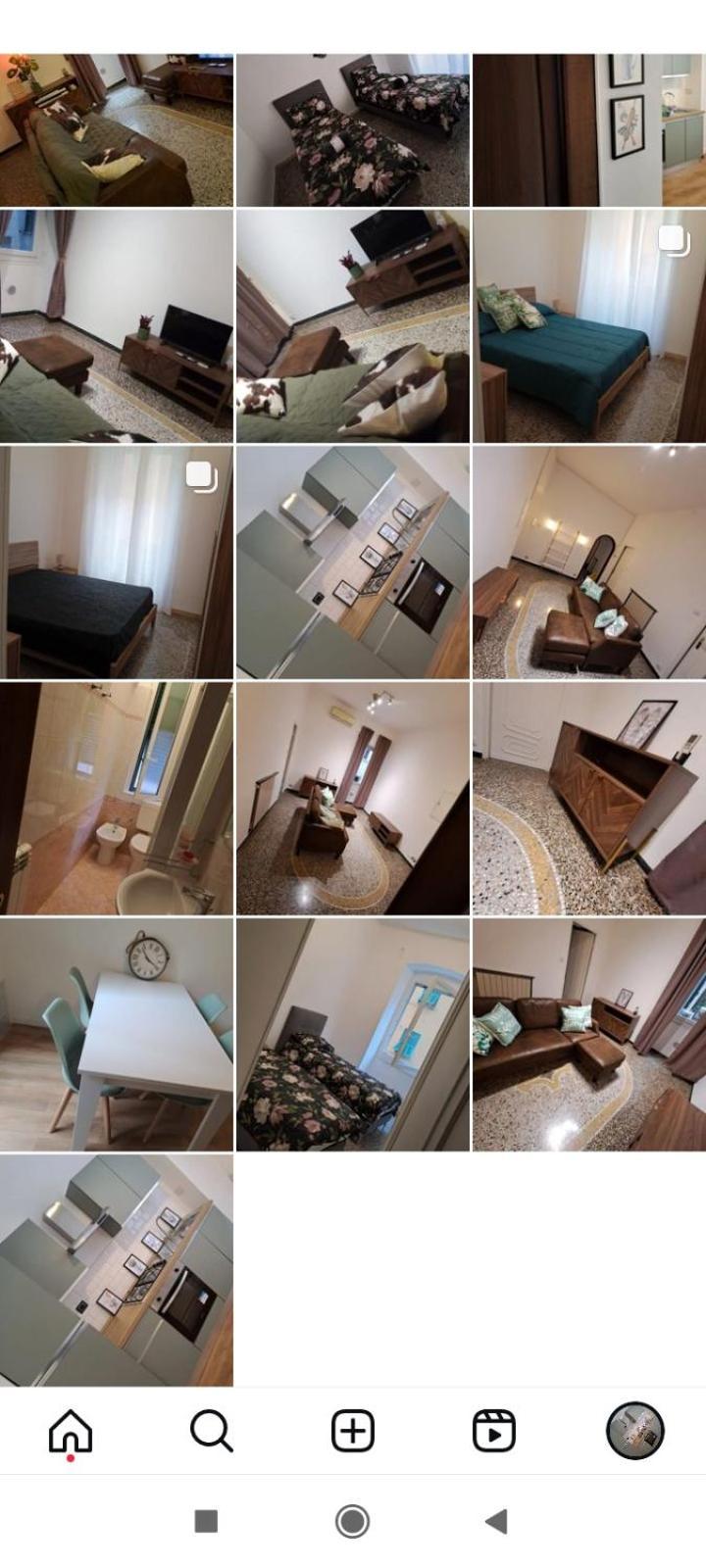Image resolution: width=706 pixels, height=1568 pixels.
Task: Open the brown leather sofa with ladder post
Action: tap(588, 563)
